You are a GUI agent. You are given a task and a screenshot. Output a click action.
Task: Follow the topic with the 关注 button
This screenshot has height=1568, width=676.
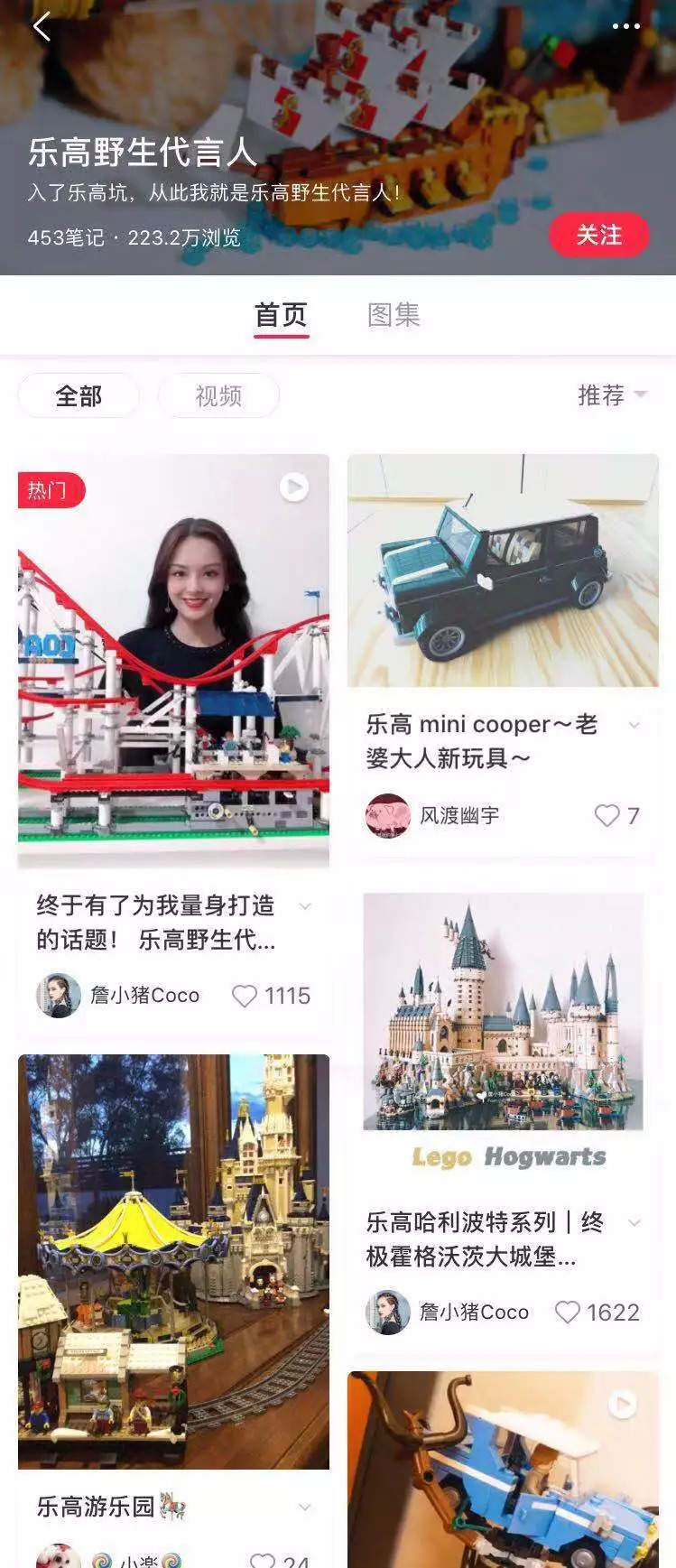(598, 236)
